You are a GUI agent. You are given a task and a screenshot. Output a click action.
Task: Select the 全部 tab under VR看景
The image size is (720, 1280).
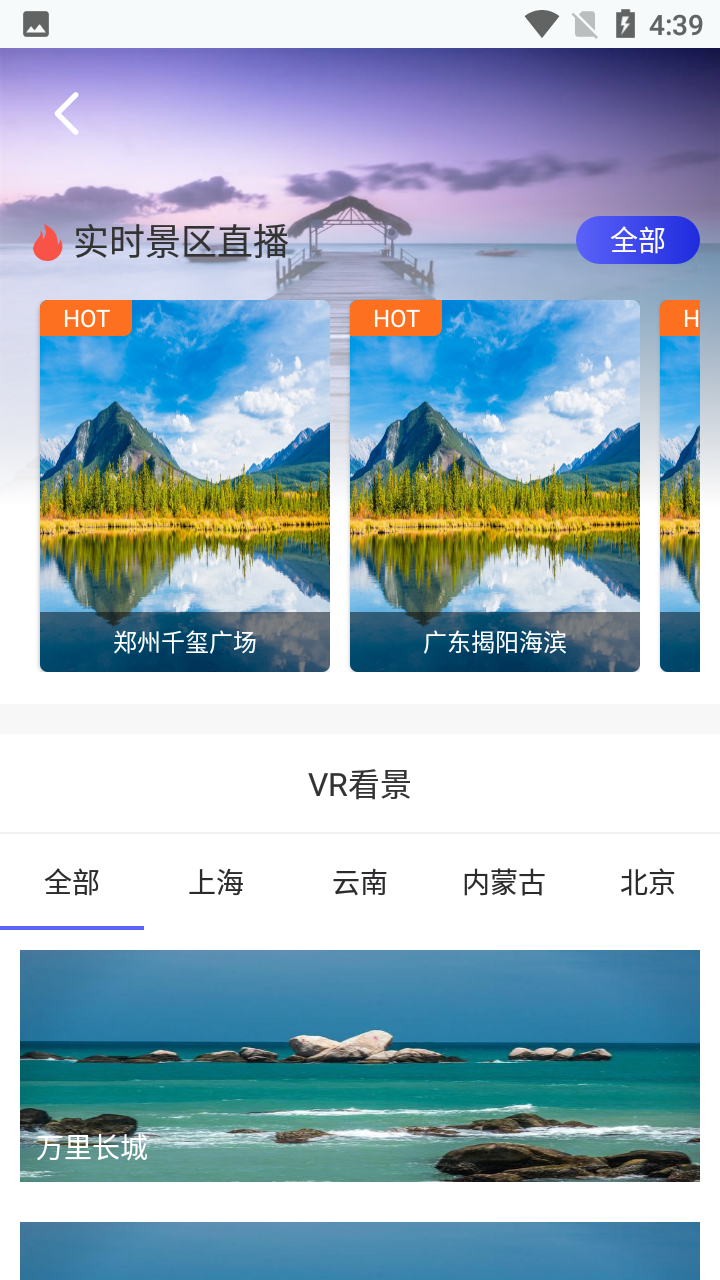[72, 883]
